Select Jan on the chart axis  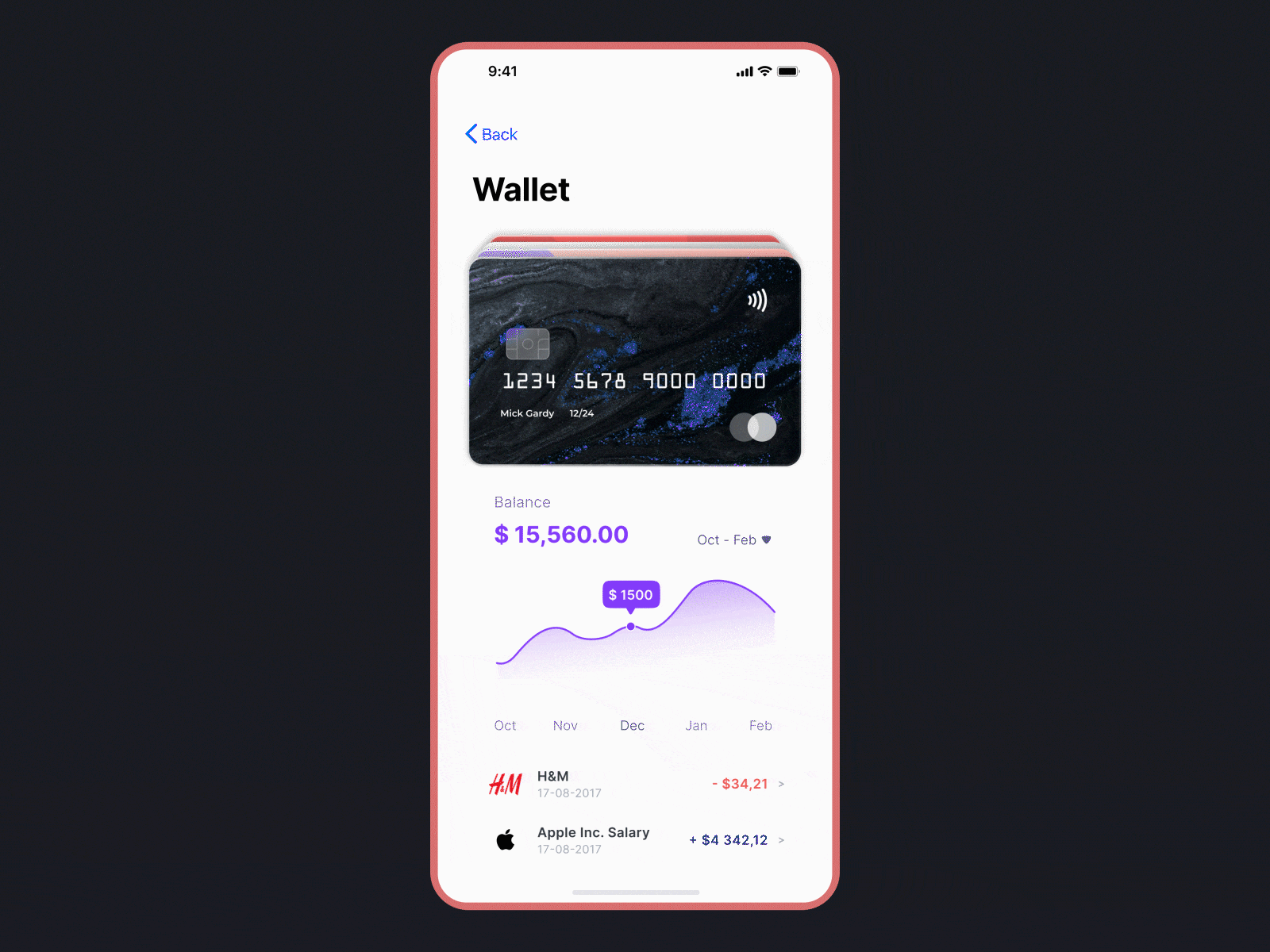point(696,725)
